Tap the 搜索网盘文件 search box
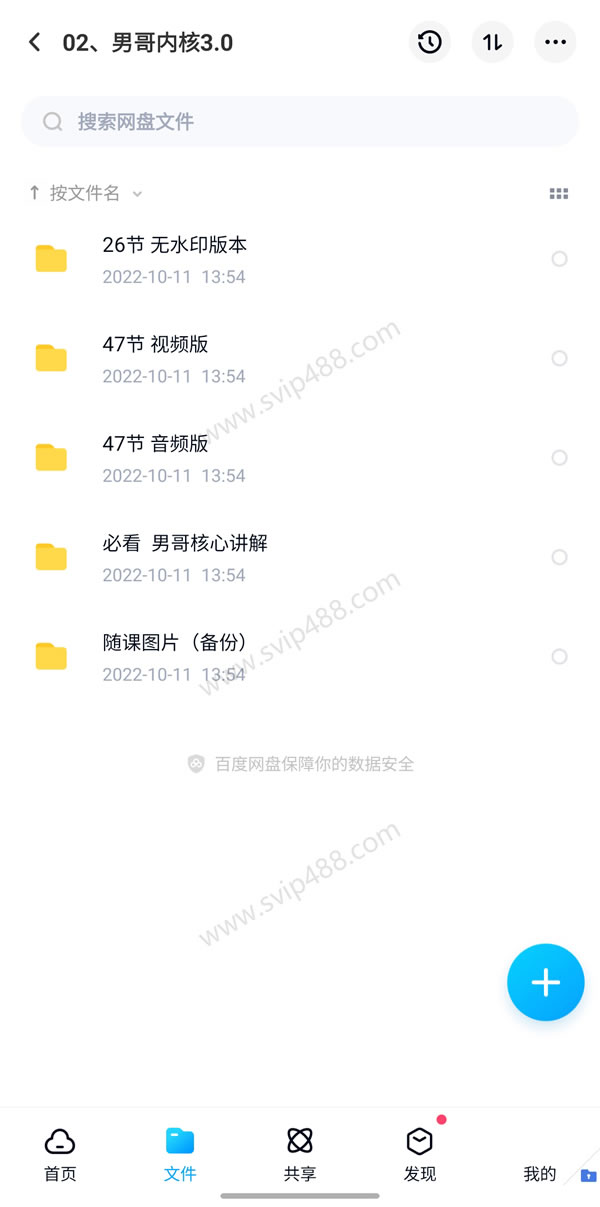Screen dimensions: 600x1207 300,122
